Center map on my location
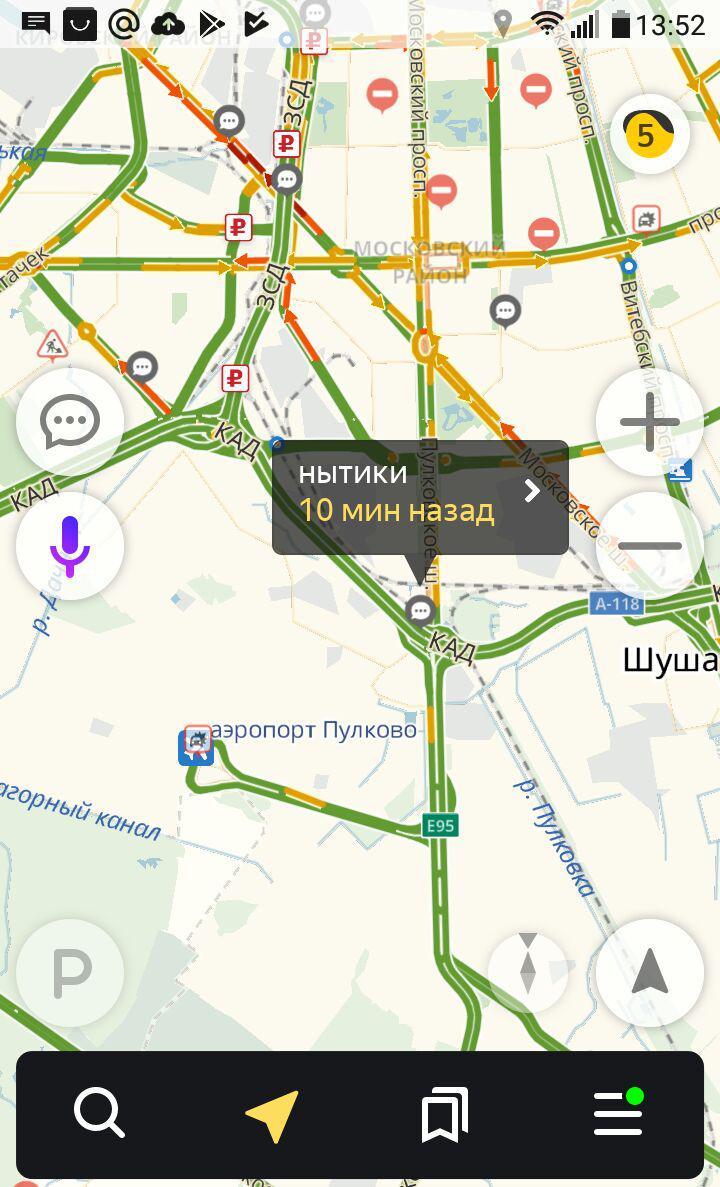Viewport: 720px width, 1187px height. [x=650, y=972]
